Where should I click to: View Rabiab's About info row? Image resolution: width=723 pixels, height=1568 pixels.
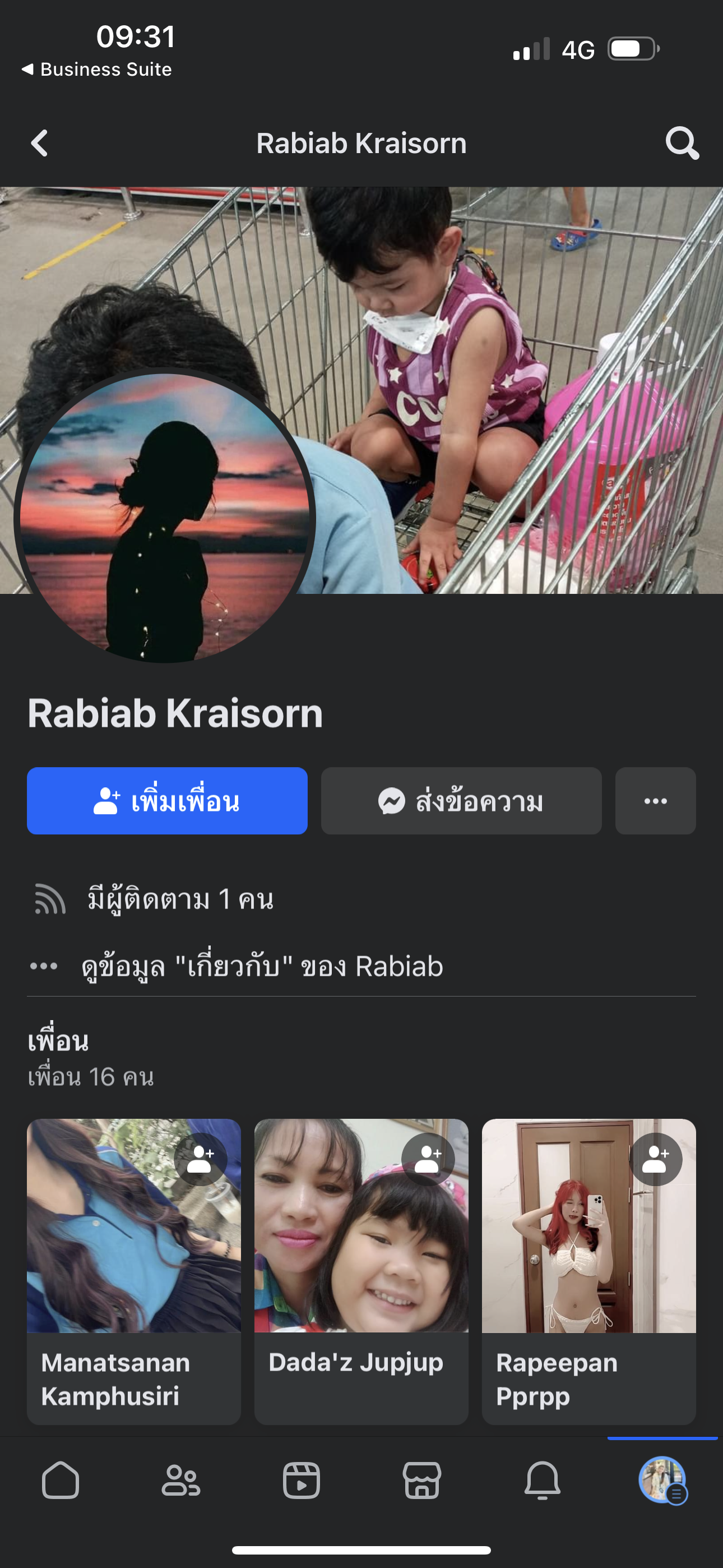[x=262, y=966]
